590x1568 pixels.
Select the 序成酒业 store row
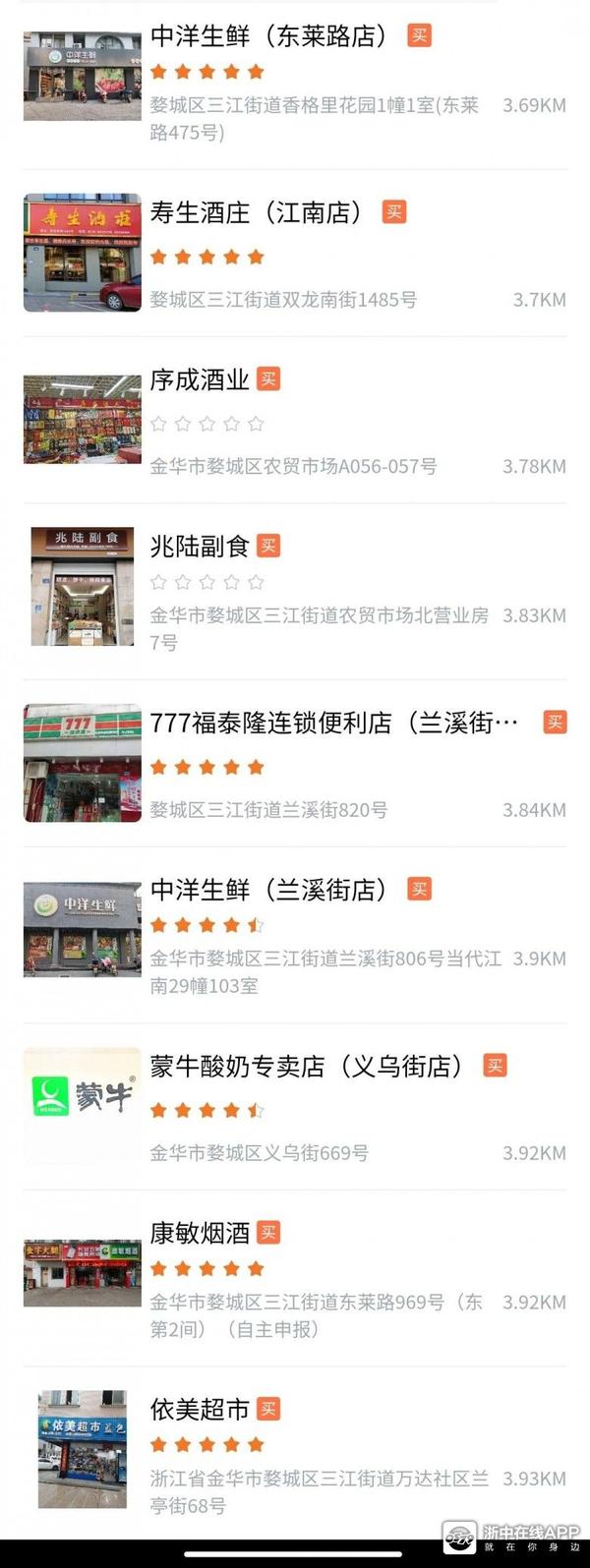click(x=200, y=380)
